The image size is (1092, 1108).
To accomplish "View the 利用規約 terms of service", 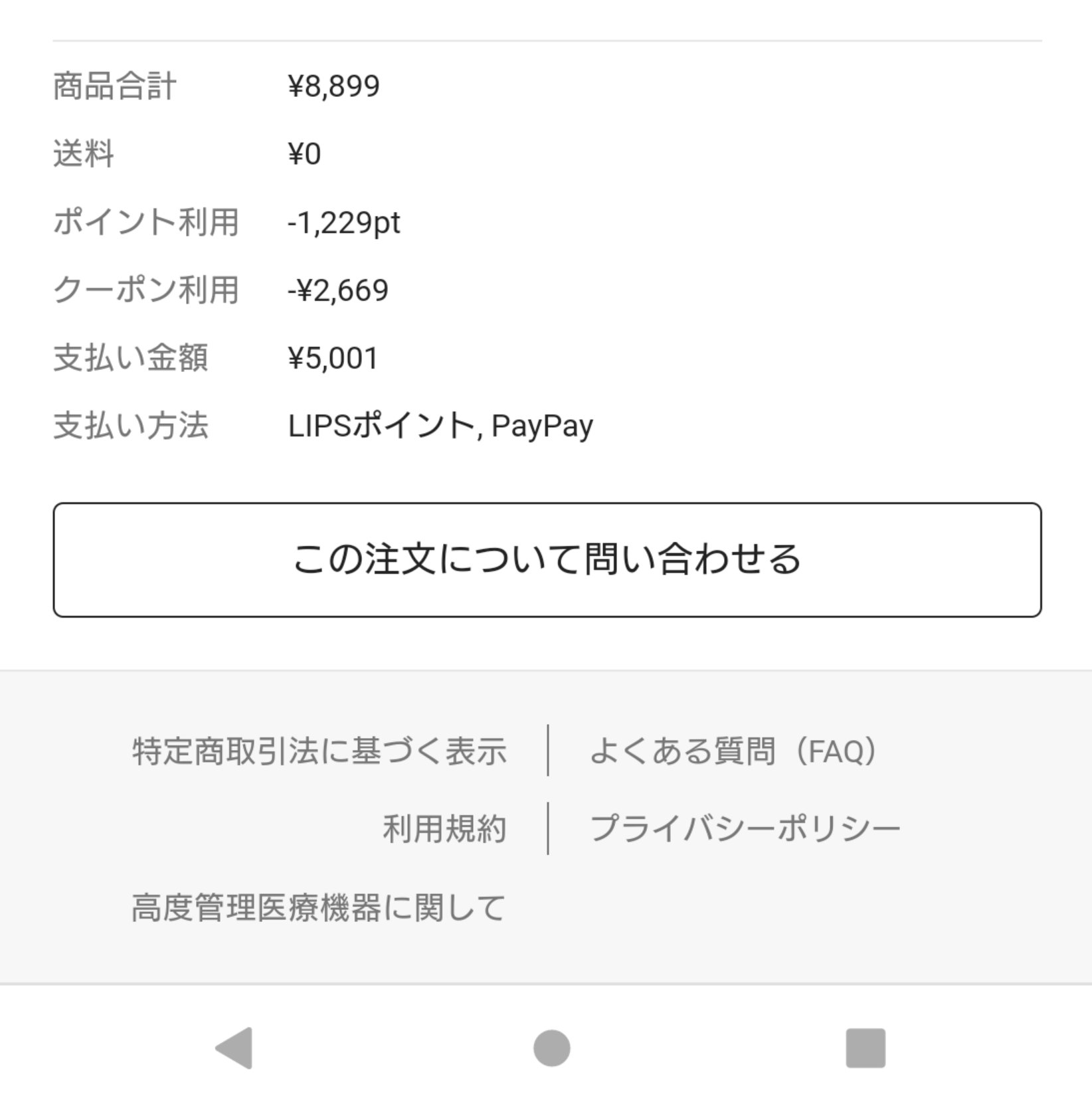I will pyautogui.click(x=446, y=827).
